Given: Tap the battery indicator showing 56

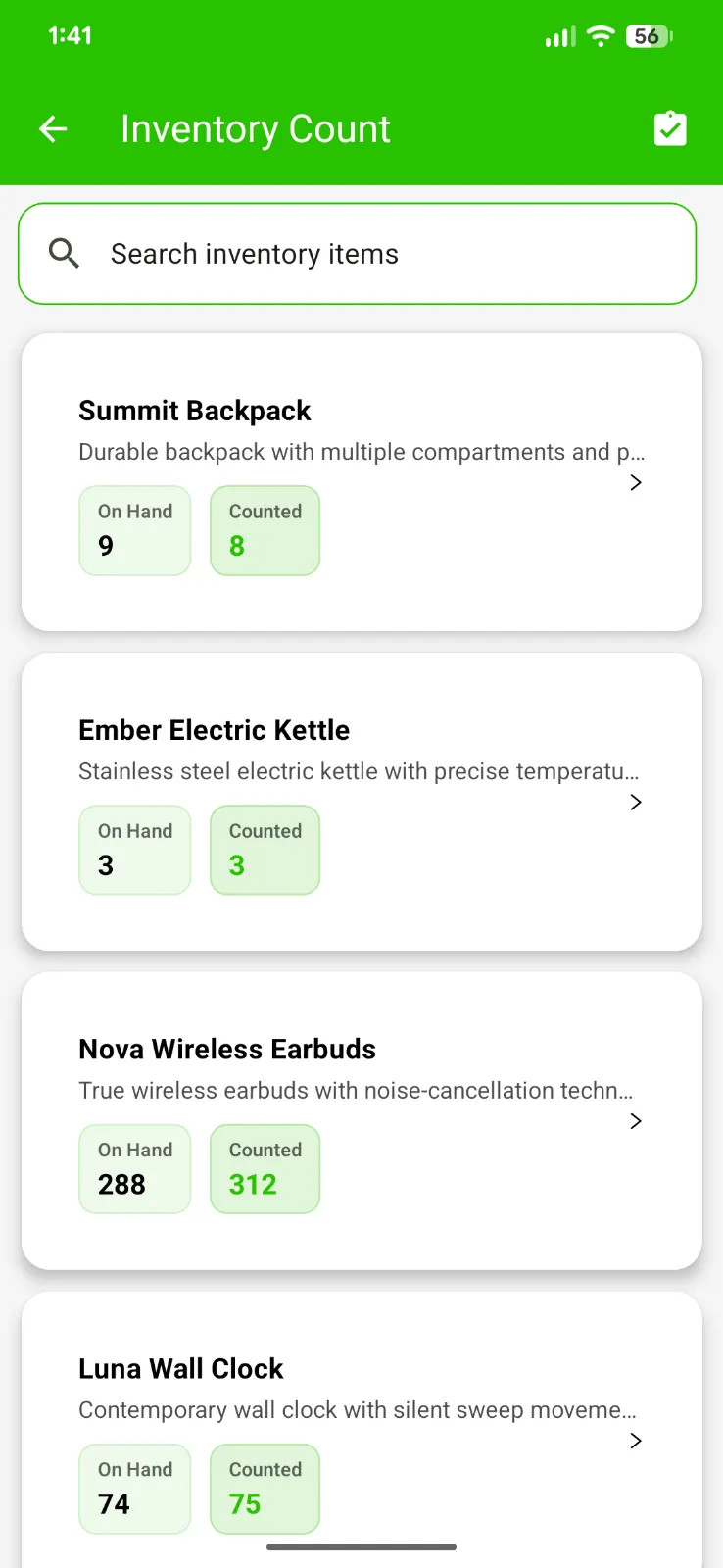Looking at the screenshot, I should click(647, 36).
